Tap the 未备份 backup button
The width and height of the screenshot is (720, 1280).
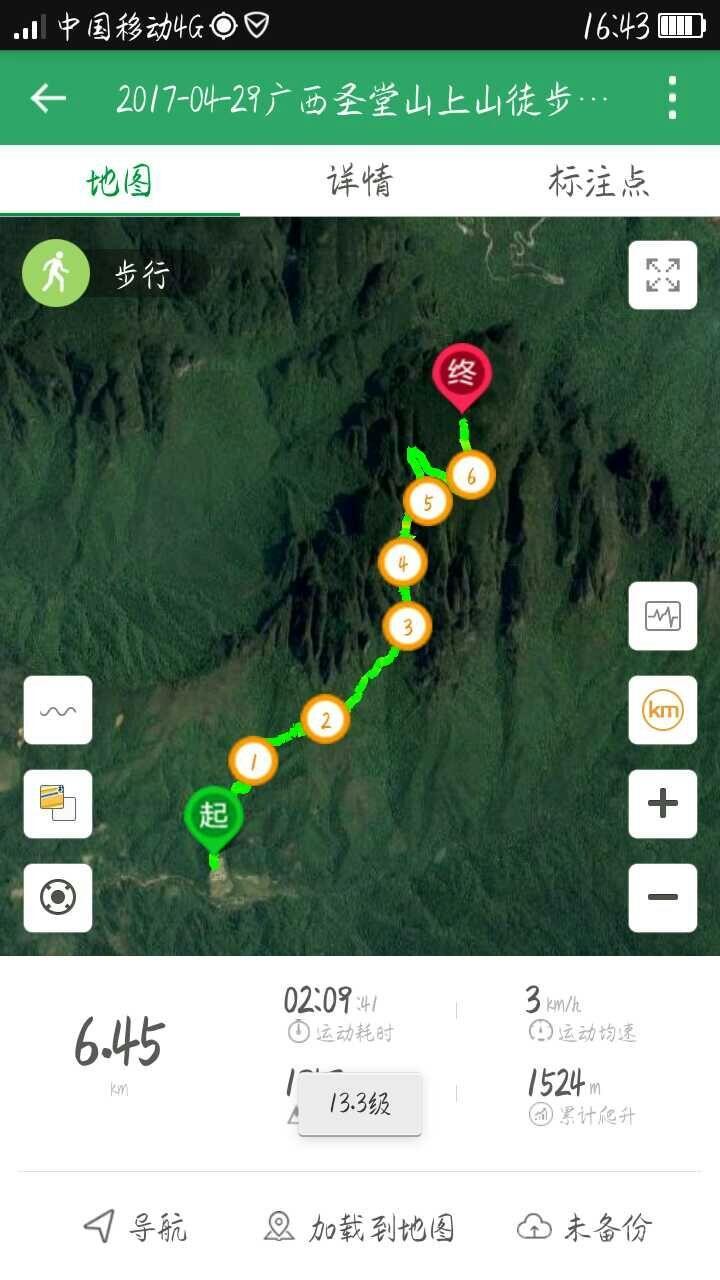coord(585,1227)
